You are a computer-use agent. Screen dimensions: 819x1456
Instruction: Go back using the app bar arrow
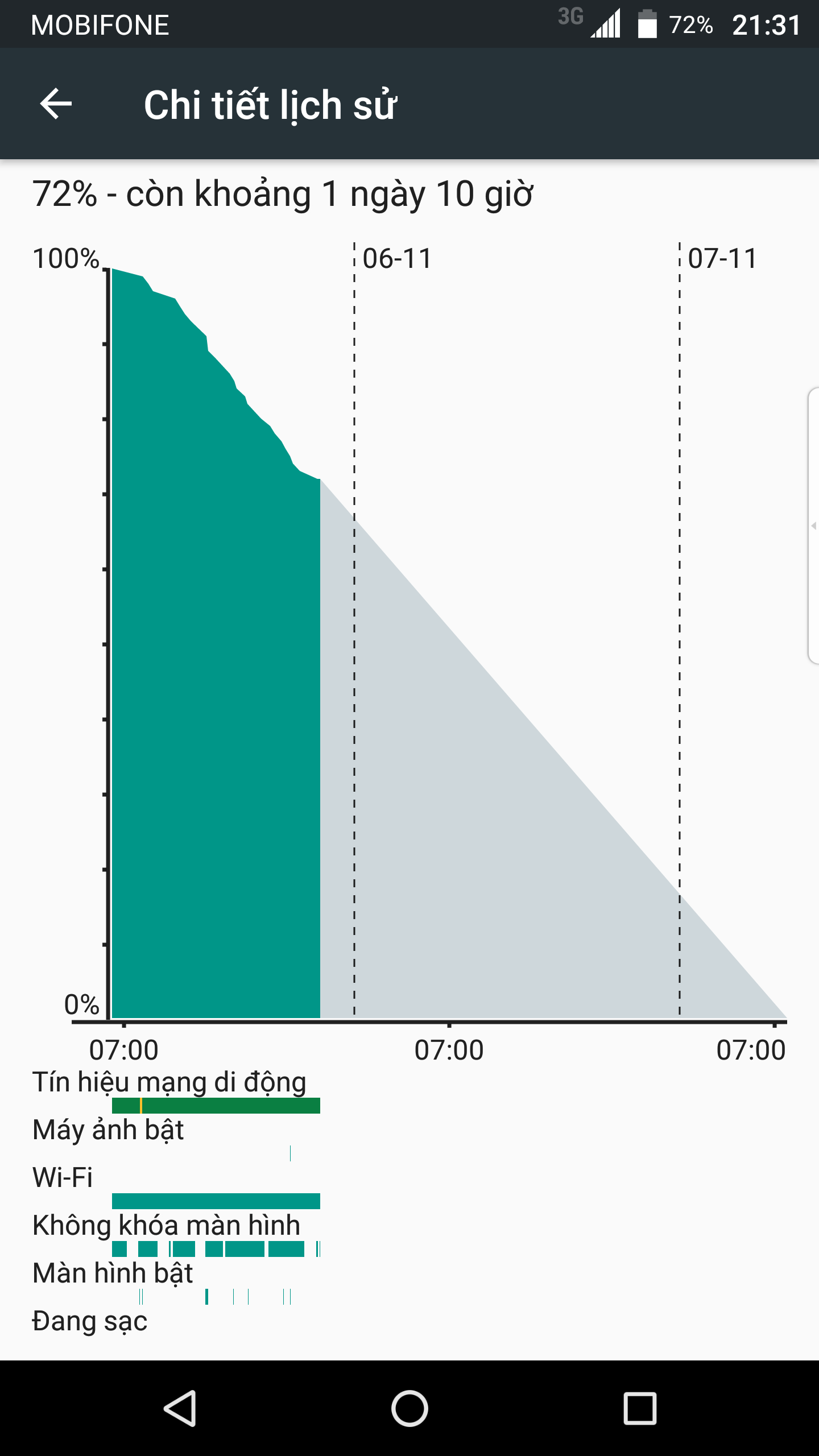click(56, 104)
